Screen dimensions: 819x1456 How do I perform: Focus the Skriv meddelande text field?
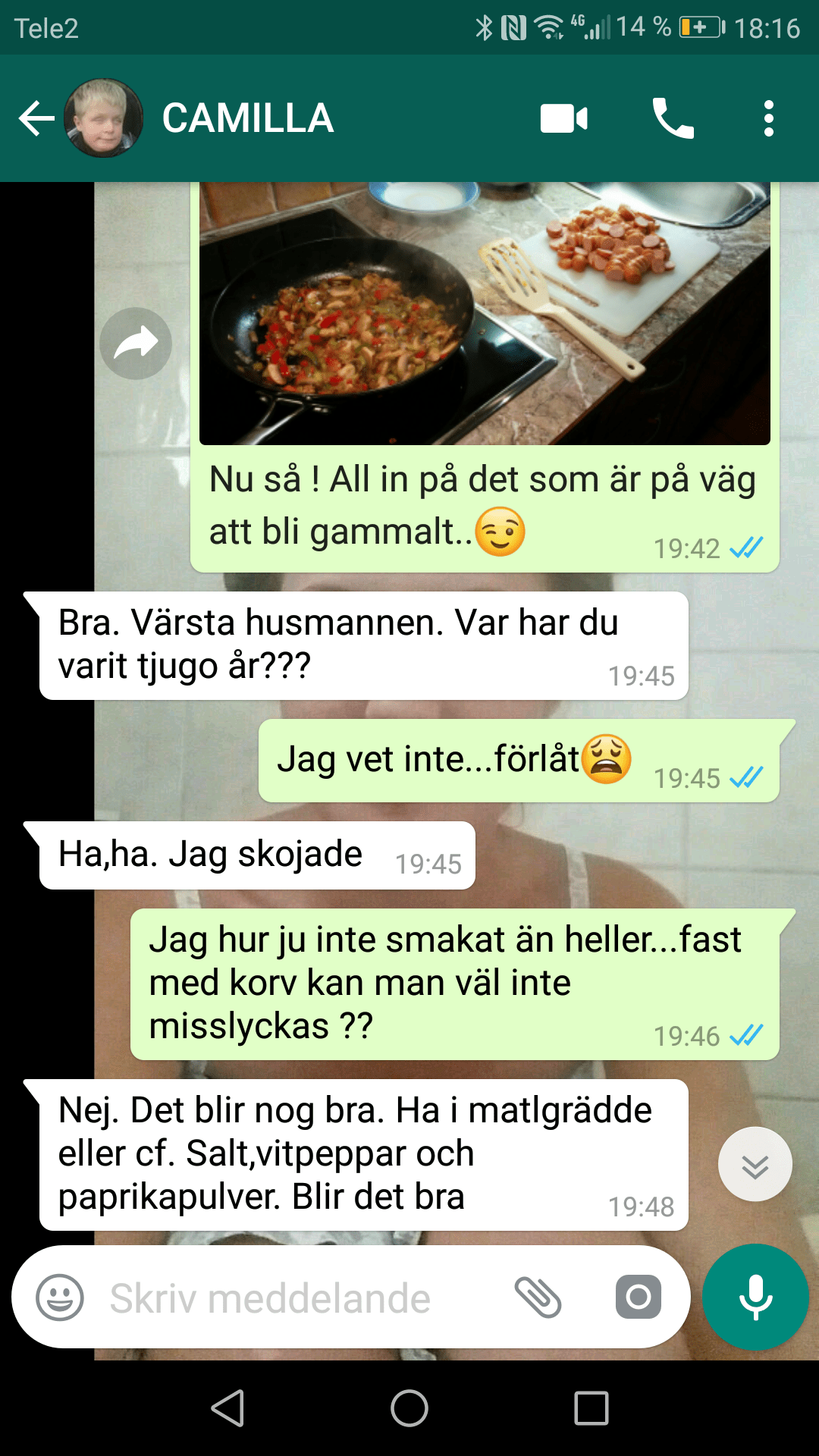[303, 1298]
